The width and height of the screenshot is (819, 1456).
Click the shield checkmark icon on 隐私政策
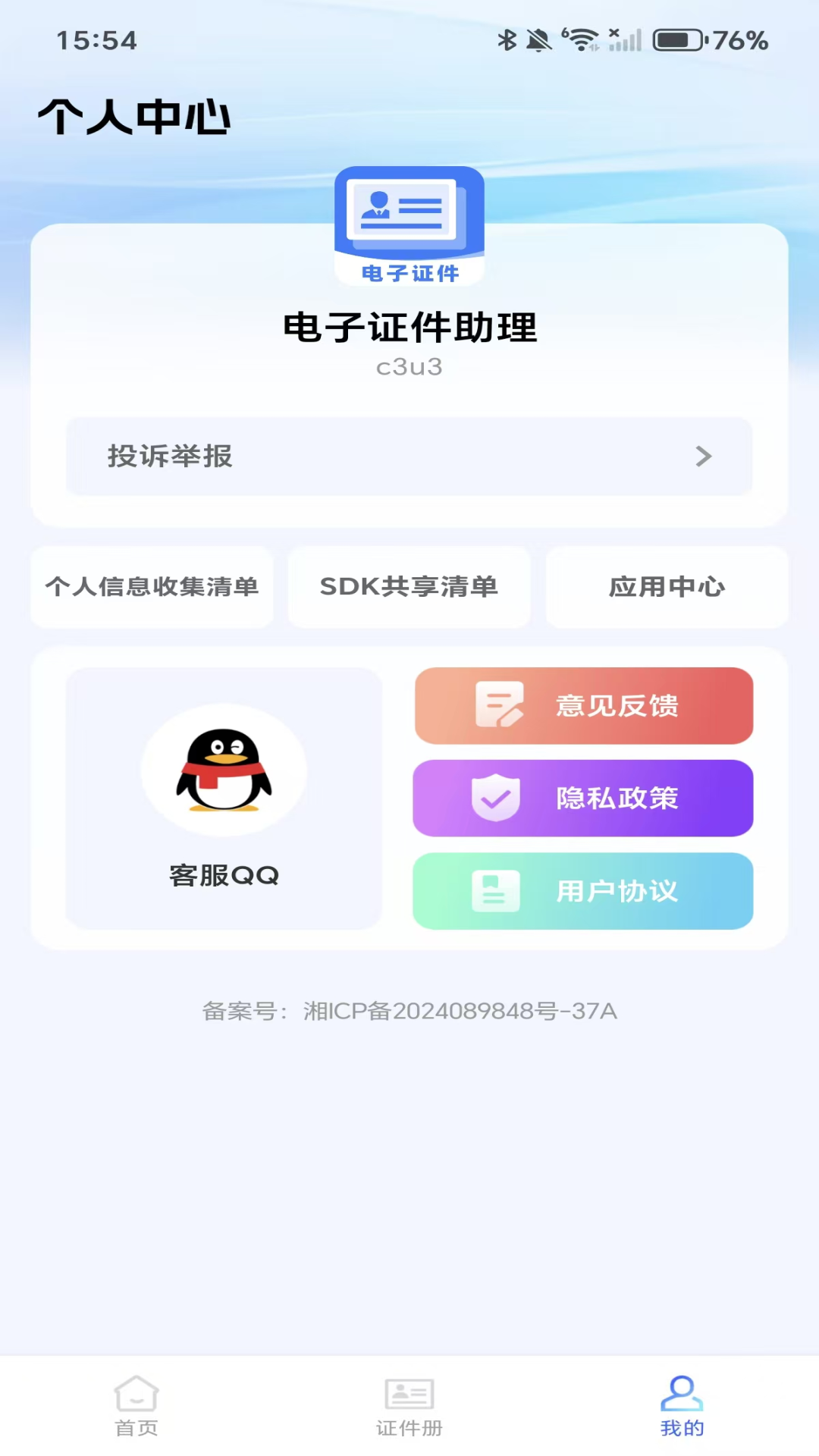click(x=494, y=798)
